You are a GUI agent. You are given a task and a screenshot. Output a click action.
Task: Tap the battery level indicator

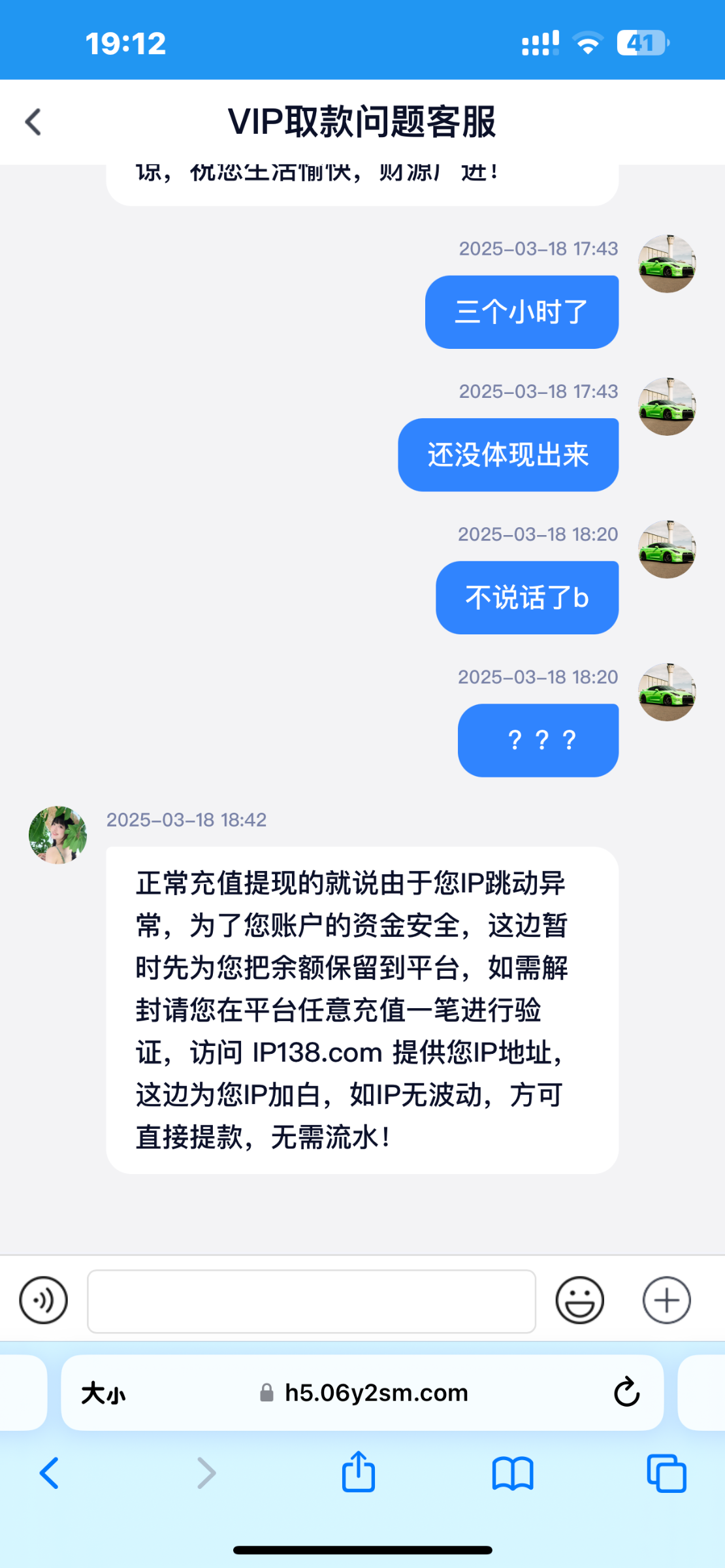click(x=641, y=42)
